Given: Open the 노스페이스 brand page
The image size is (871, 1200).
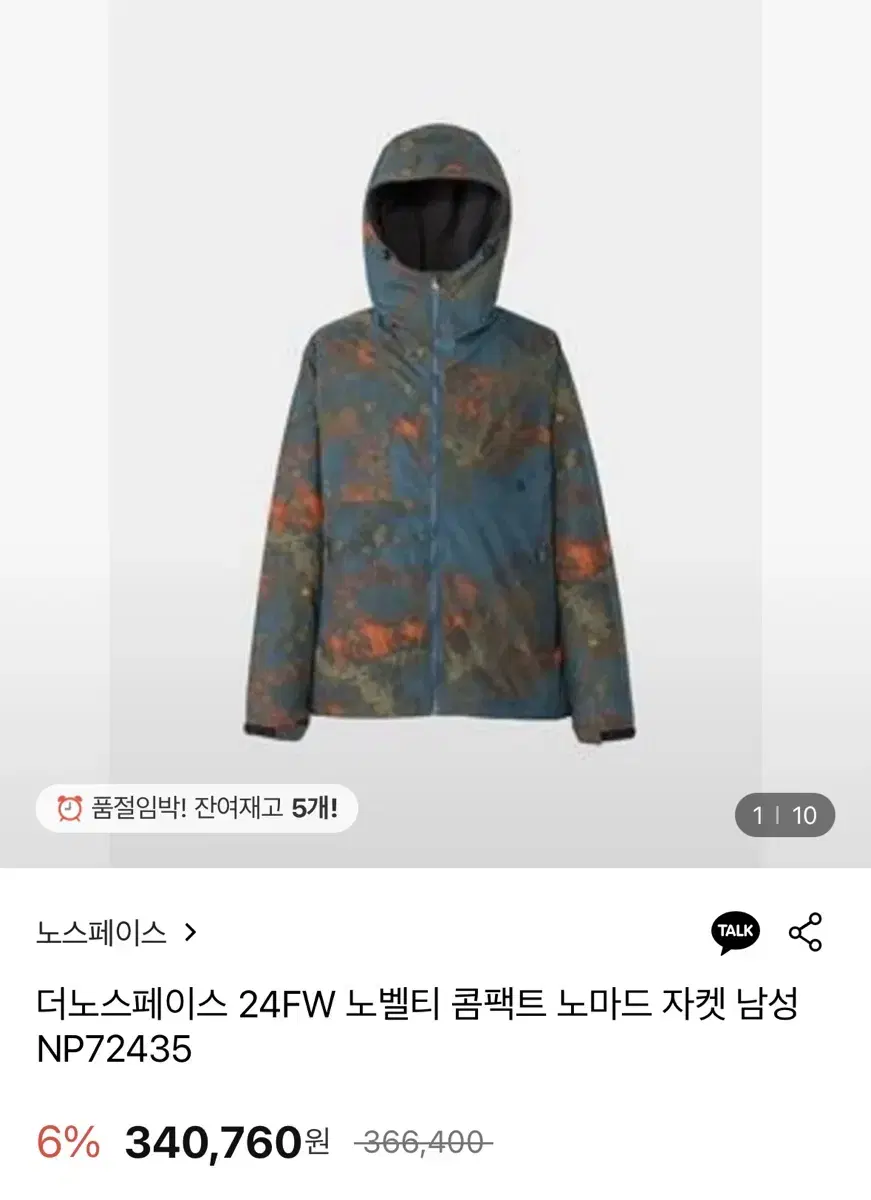Looking at the screenshot, I should tap(102, 930).
